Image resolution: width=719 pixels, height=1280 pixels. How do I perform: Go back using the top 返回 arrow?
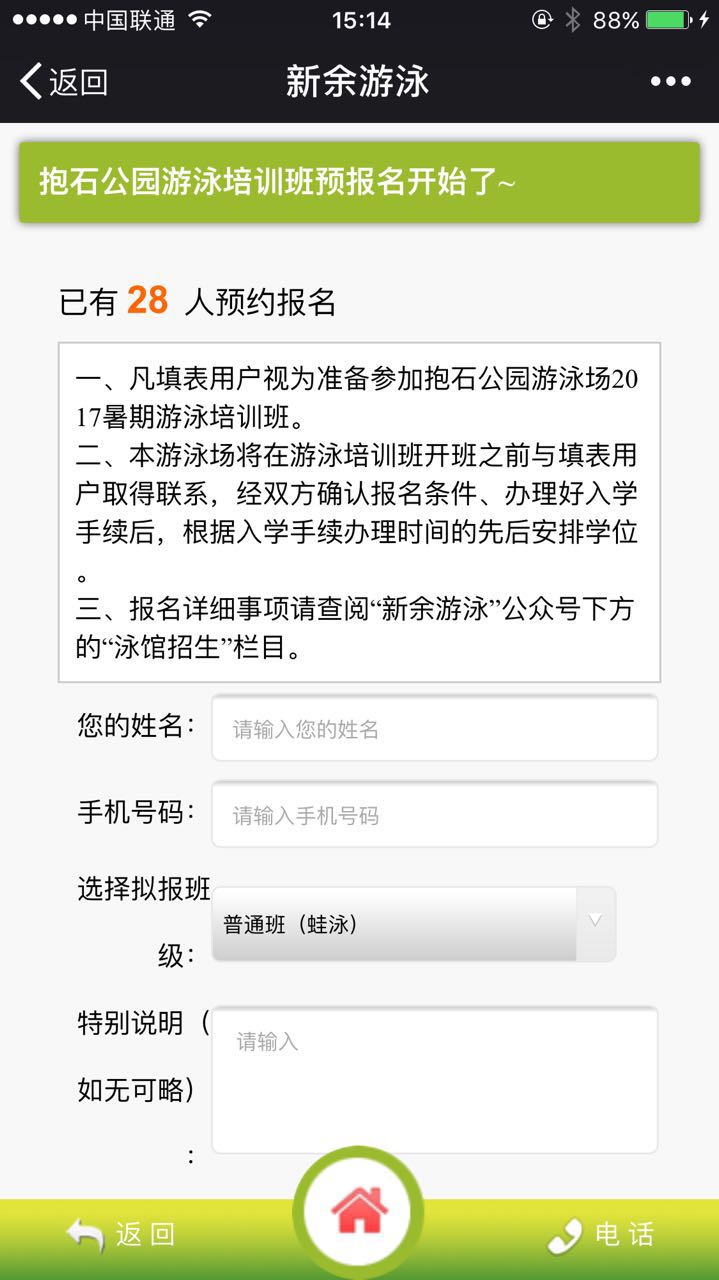pos(62,81)
